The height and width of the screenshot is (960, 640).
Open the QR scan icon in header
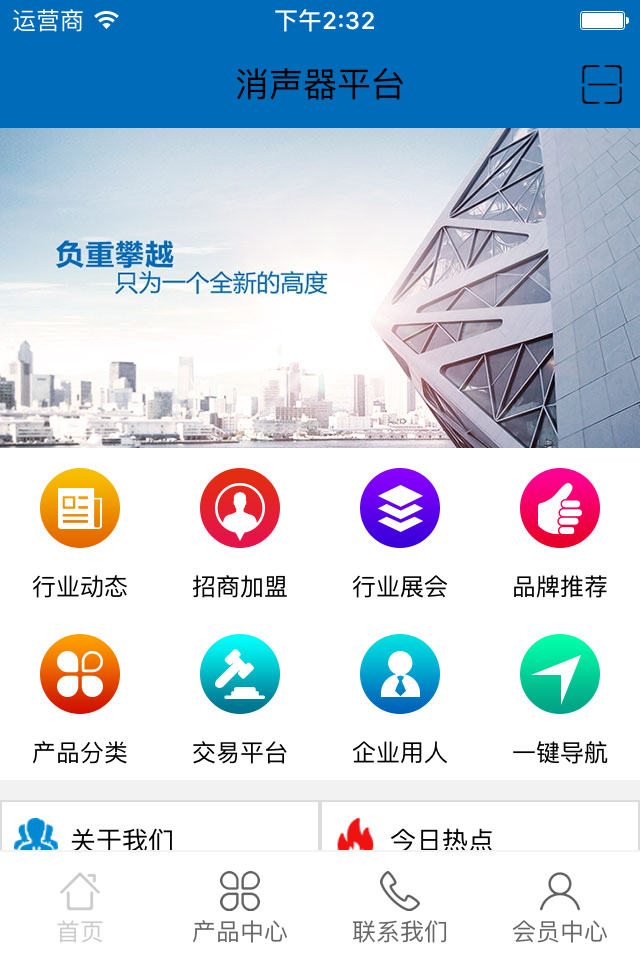(x=602, y=85)
